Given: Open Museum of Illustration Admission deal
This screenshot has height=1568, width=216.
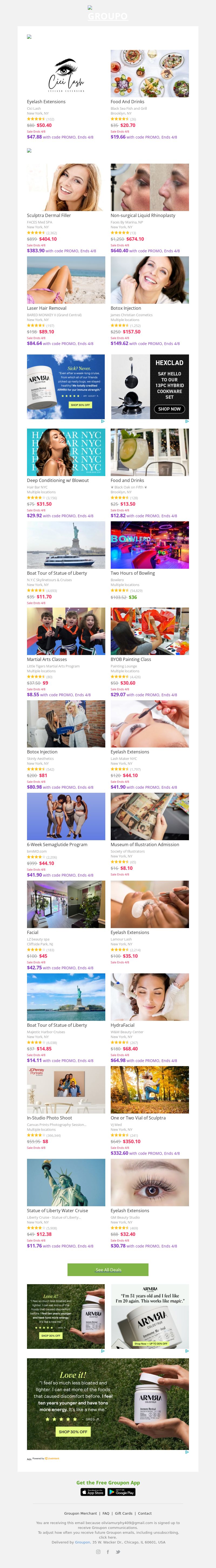Looking at the screenshot, I should (150, 816).
